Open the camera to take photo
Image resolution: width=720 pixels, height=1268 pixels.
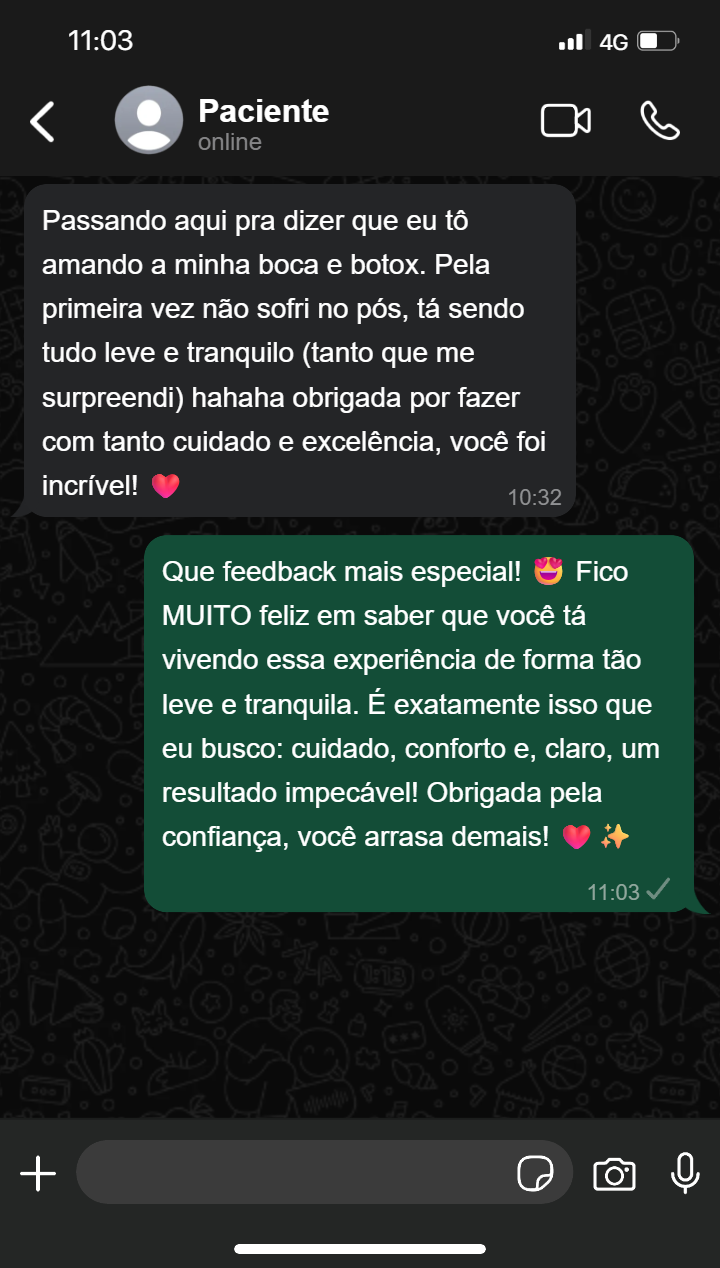[x=614, y=1173]
